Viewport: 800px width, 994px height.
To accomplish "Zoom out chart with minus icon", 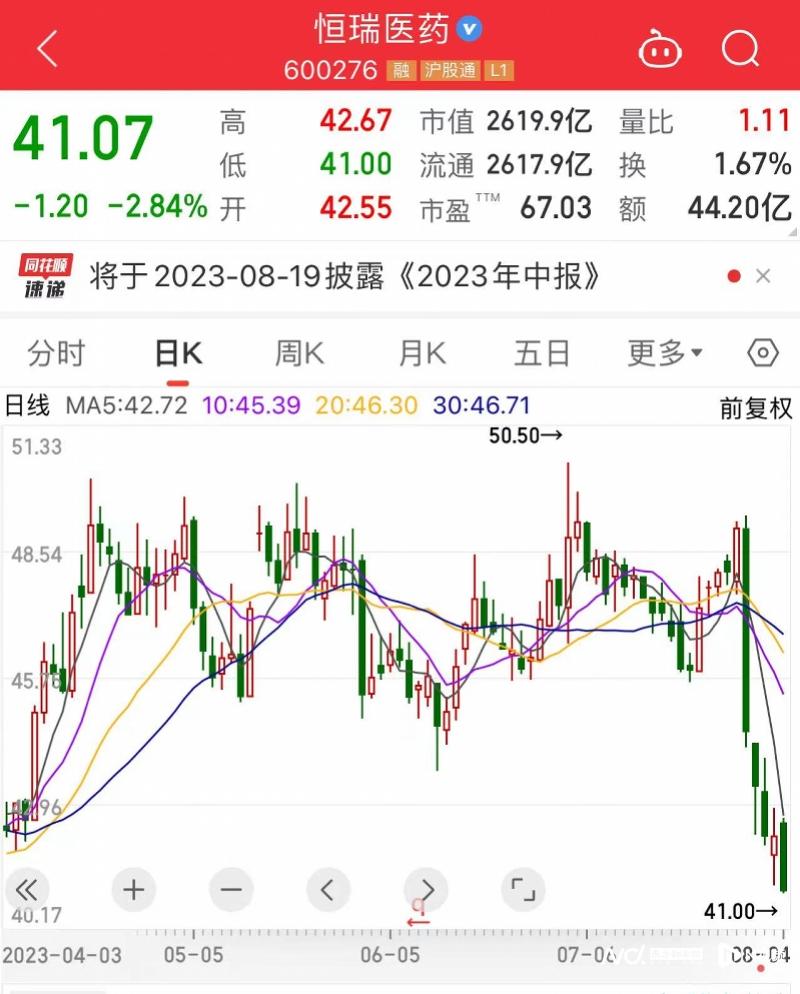I will (x=230, y=889).
